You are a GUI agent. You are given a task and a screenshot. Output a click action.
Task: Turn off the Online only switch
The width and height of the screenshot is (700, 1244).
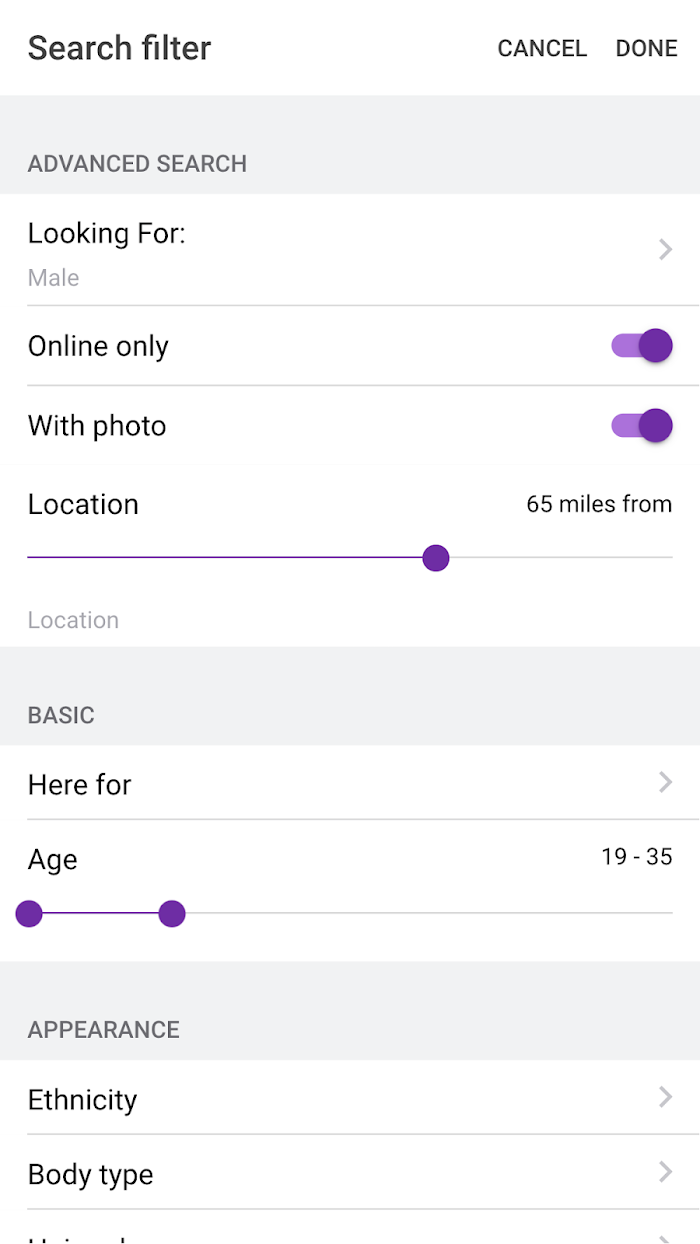(642, 346)
